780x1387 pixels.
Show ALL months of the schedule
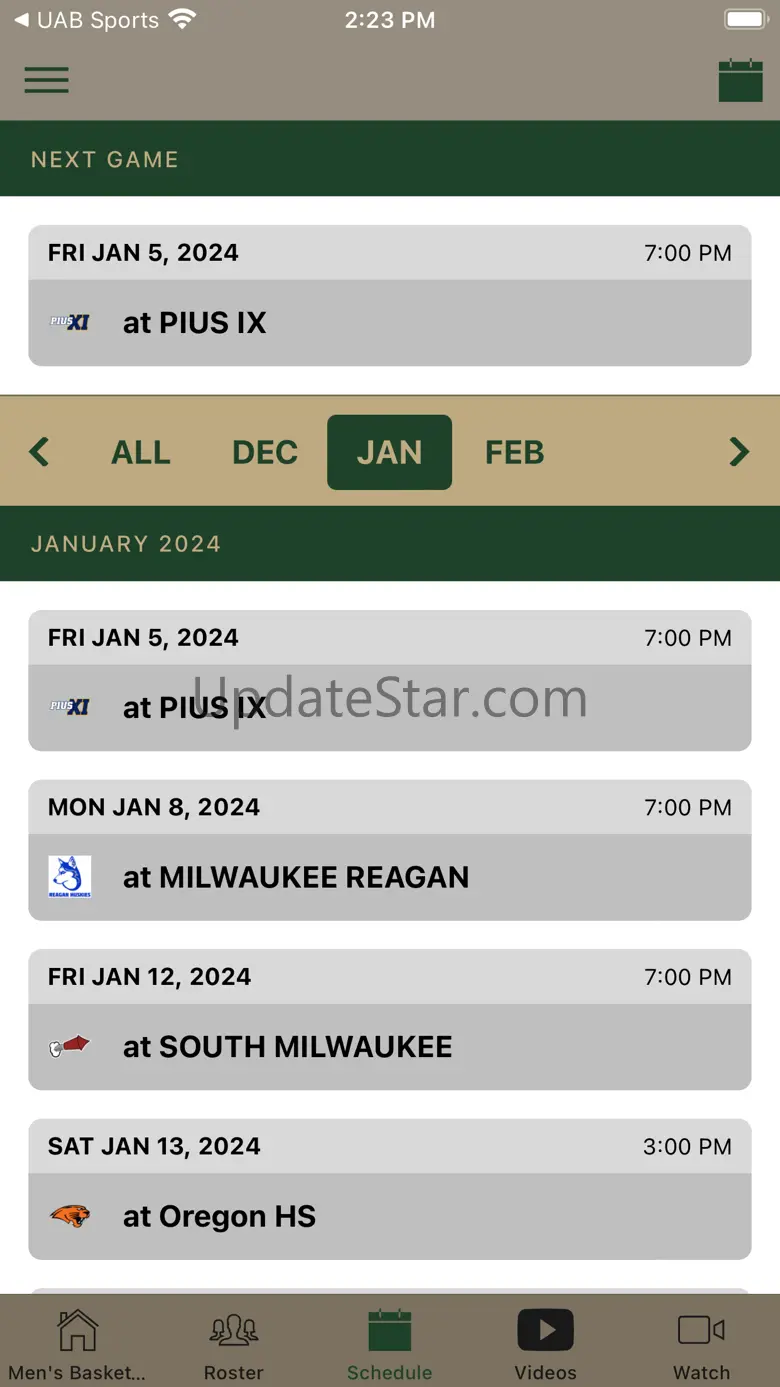141,452
